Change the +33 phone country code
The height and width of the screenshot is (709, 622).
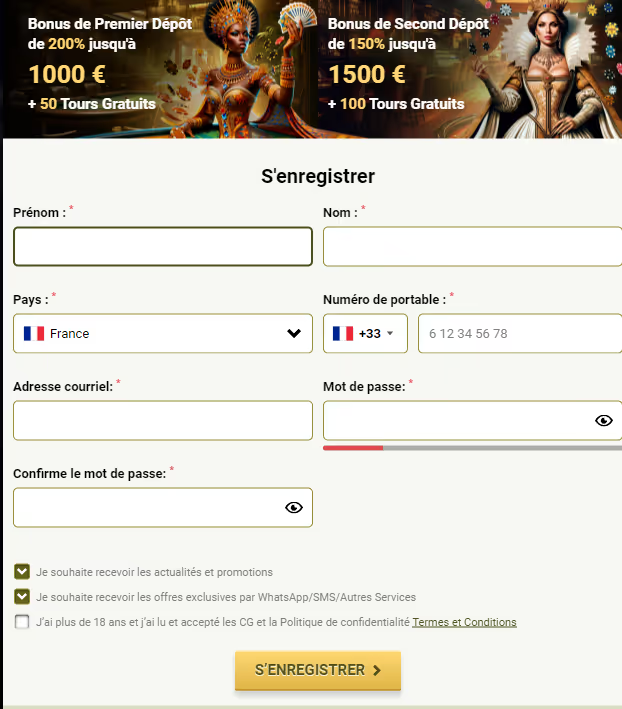click(365, 333)
